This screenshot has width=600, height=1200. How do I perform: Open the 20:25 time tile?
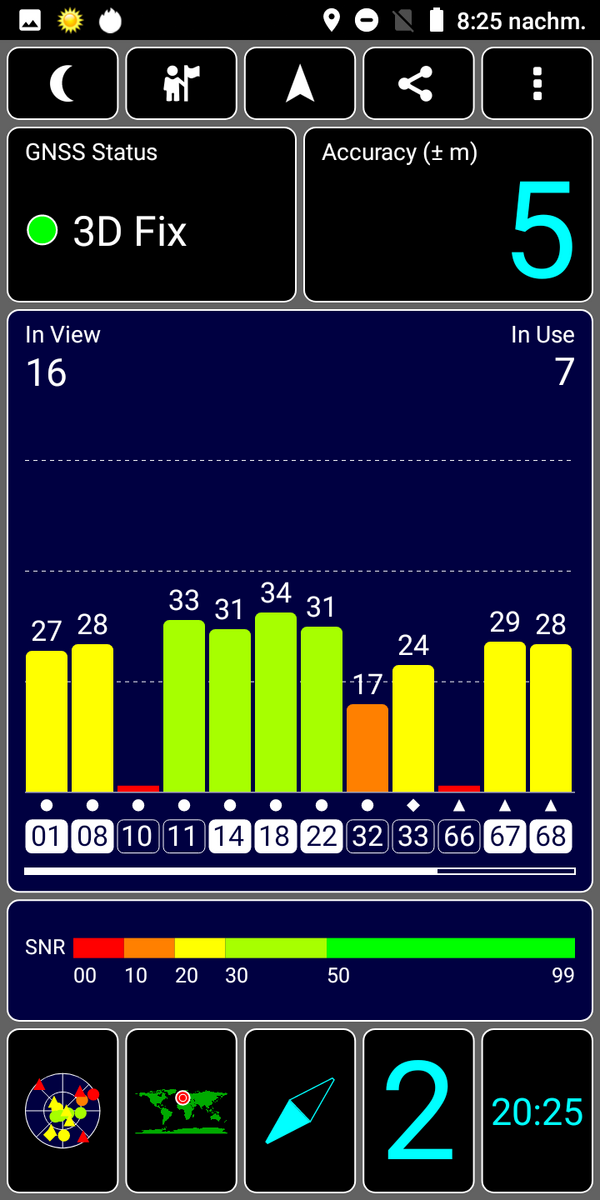coord(537,1111)
